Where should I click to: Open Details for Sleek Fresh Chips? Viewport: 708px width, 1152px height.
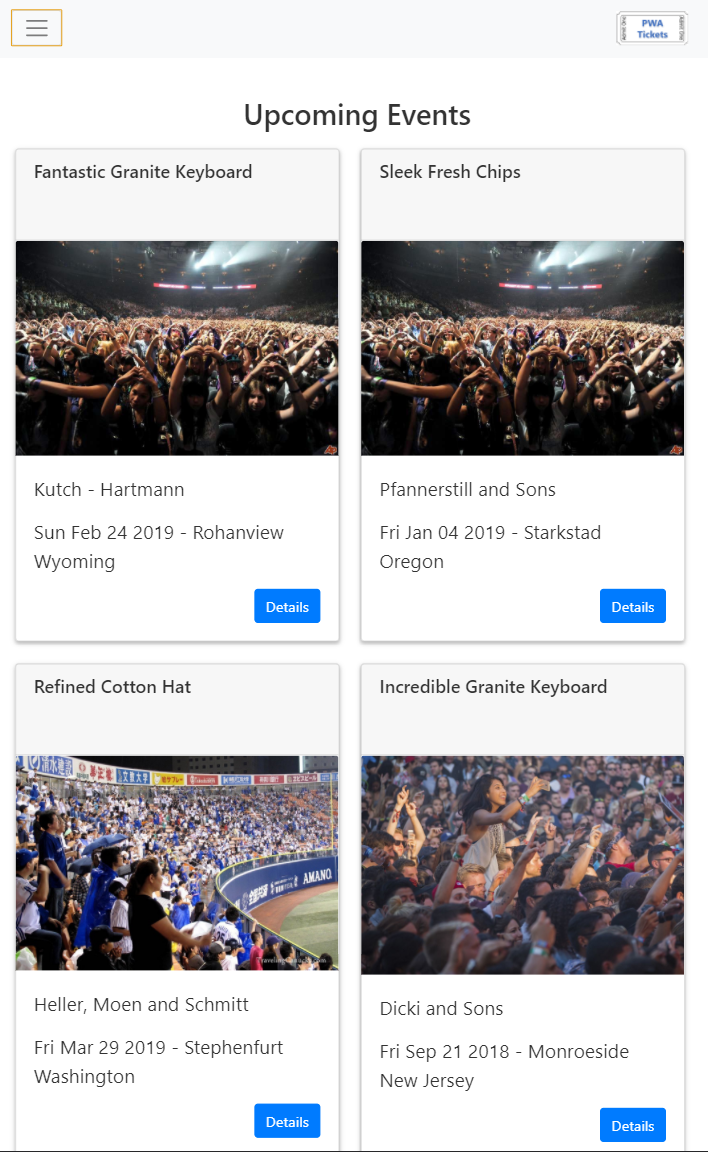click(x=632, y=606)
